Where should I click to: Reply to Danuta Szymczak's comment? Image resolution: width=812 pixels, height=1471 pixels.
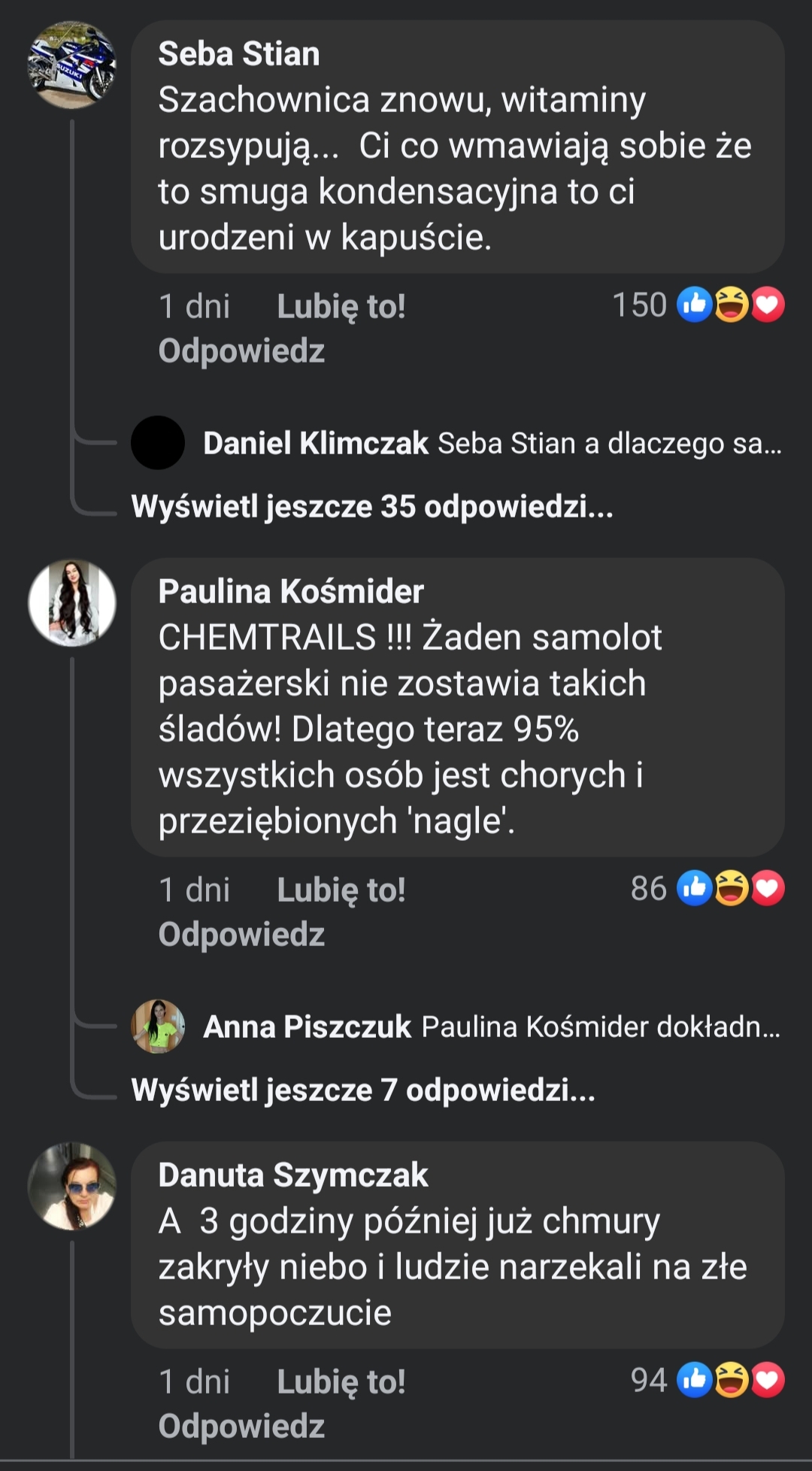[241, 1427]
